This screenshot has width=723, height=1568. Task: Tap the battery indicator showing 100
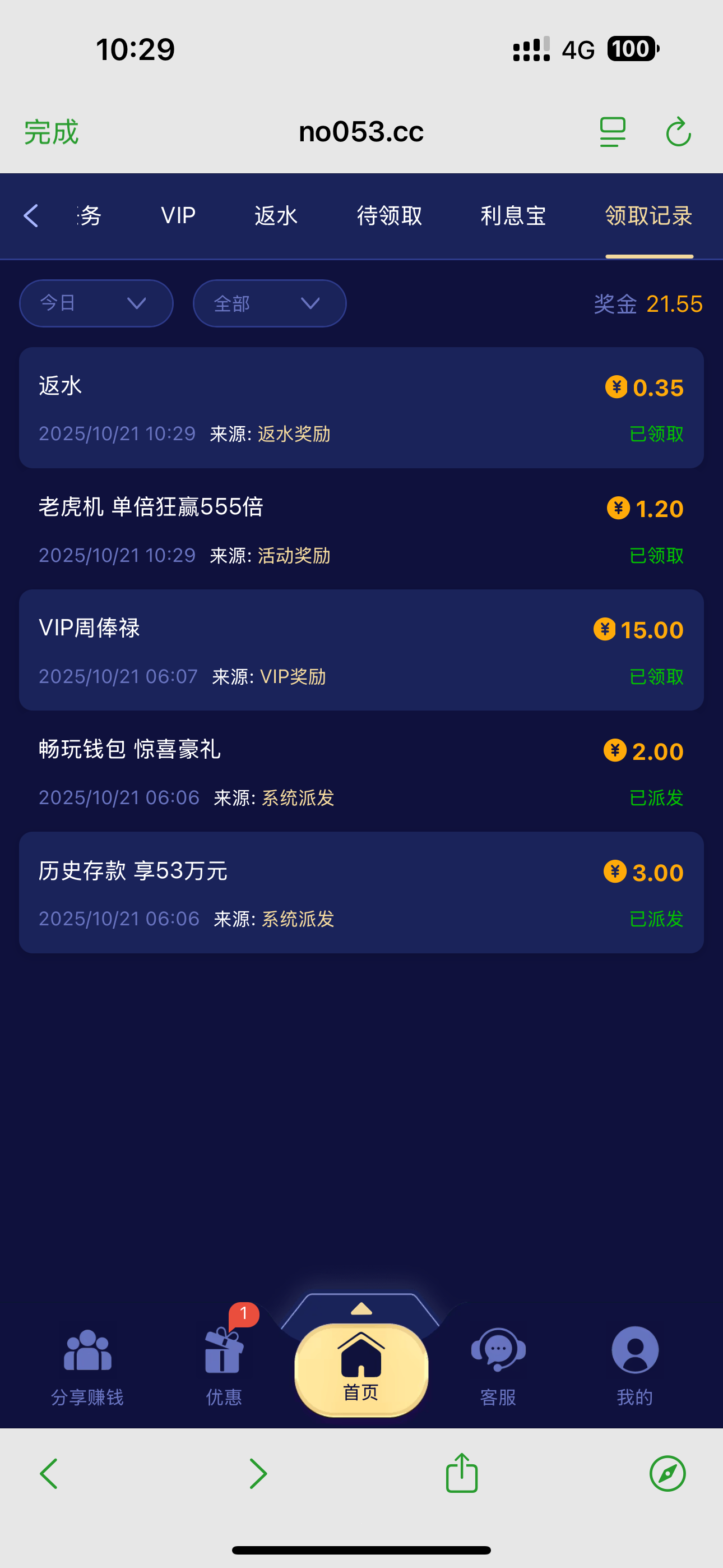(631, 49)
